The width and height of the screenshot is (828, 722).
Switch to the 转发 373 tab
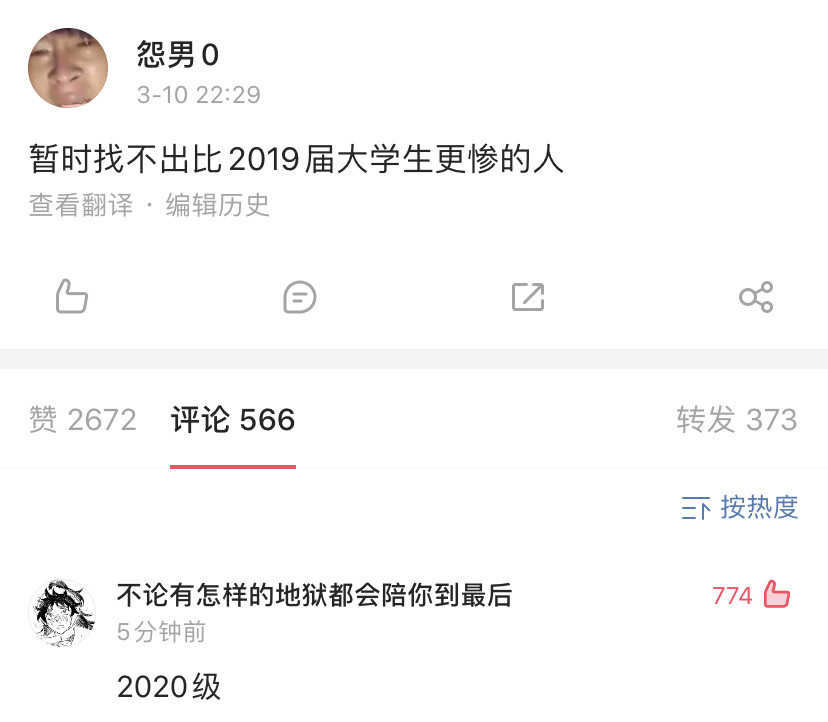coord(737,420)
